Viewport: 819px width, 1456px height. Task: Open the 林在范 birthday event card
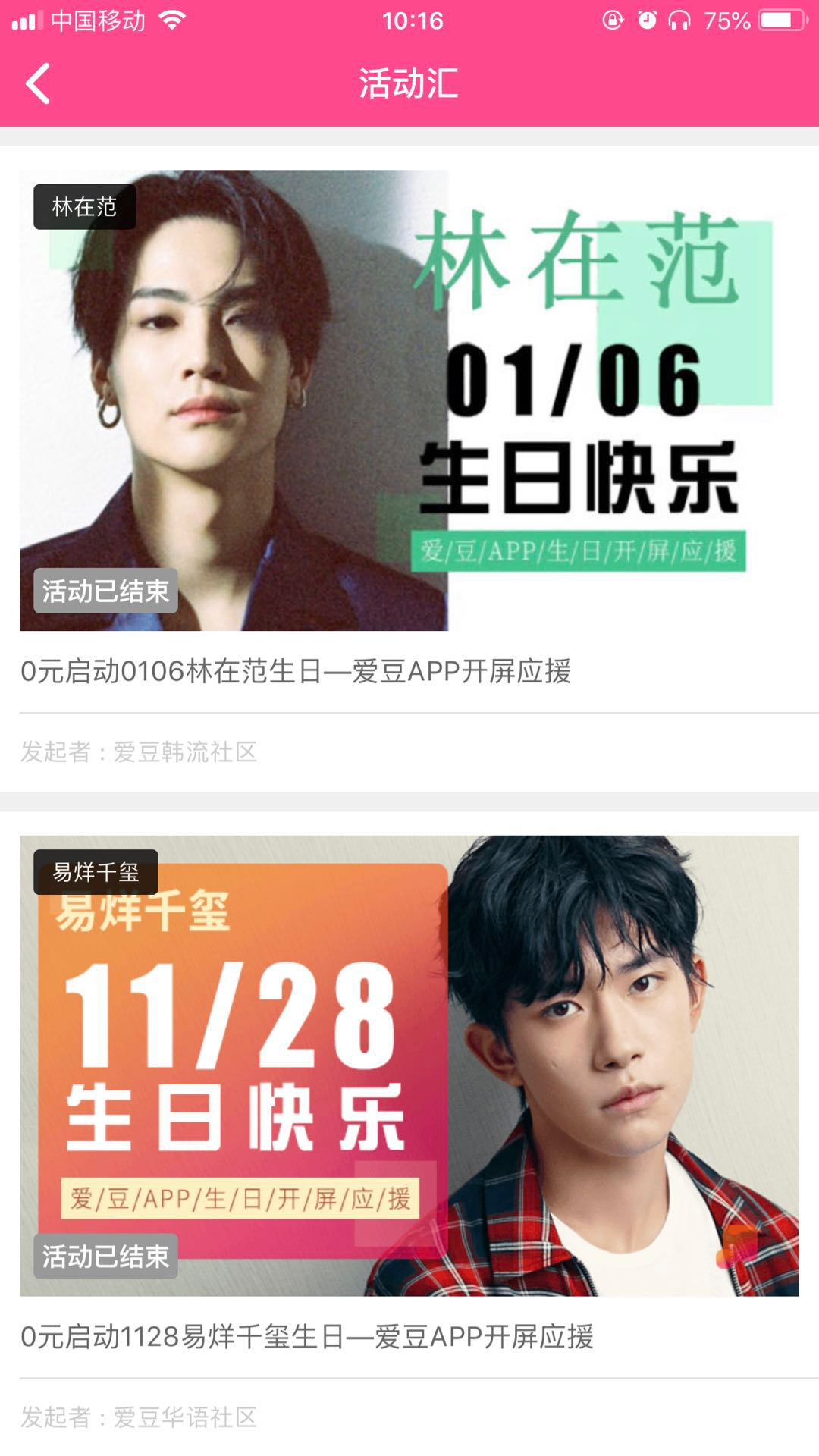tap(409, 469)
